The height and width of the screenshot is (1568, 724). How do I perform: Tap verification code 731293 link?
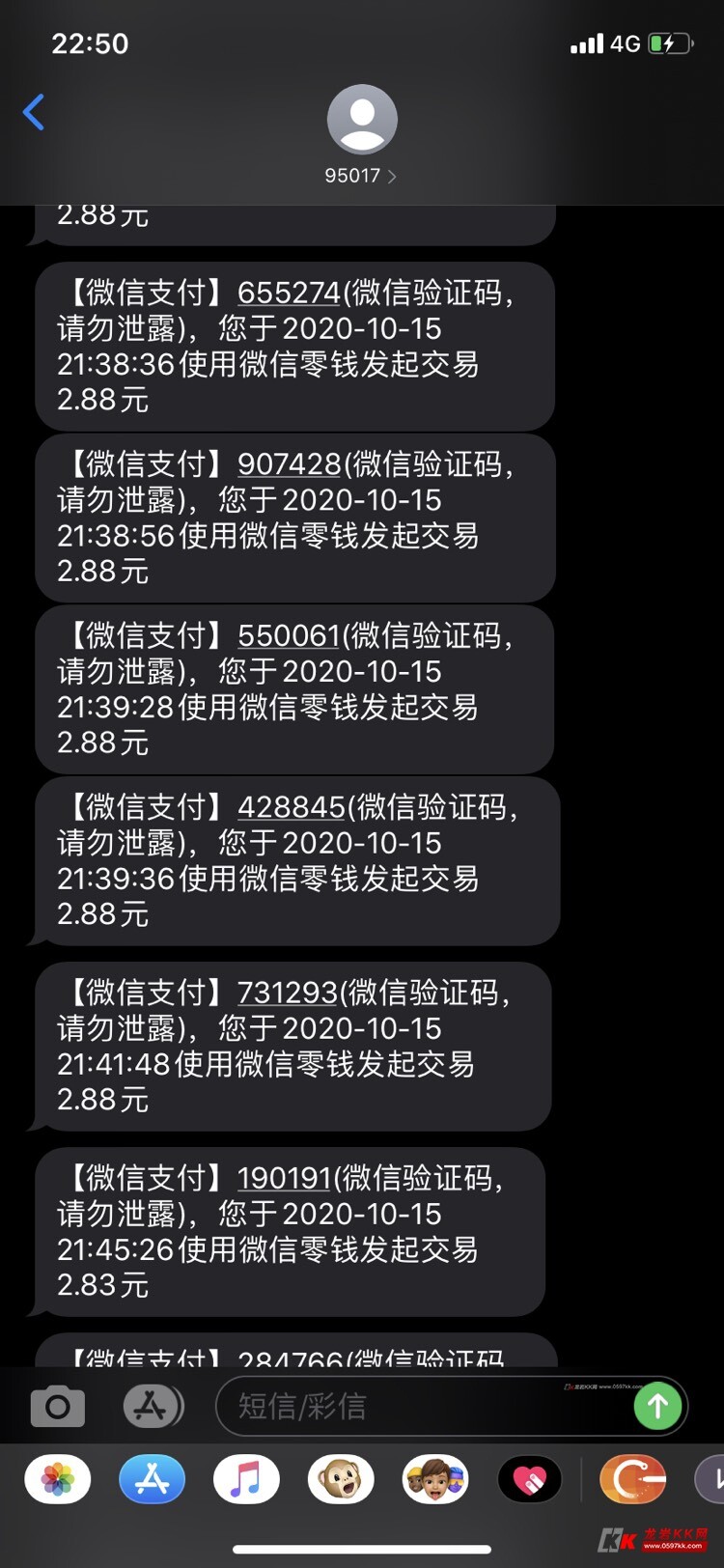(289, 993)
